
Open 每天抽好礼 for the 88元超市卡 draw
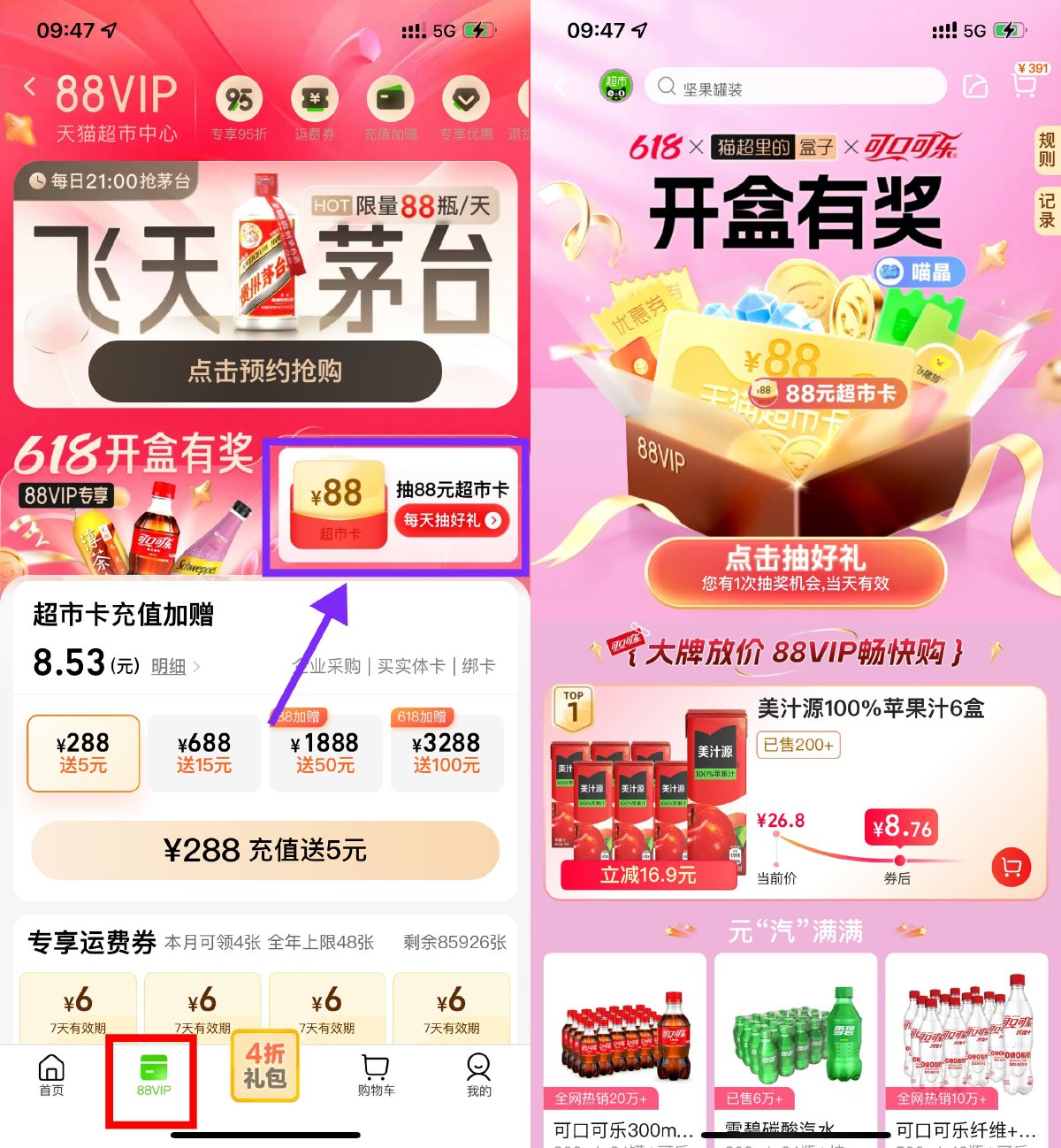[x=452, y=520]
